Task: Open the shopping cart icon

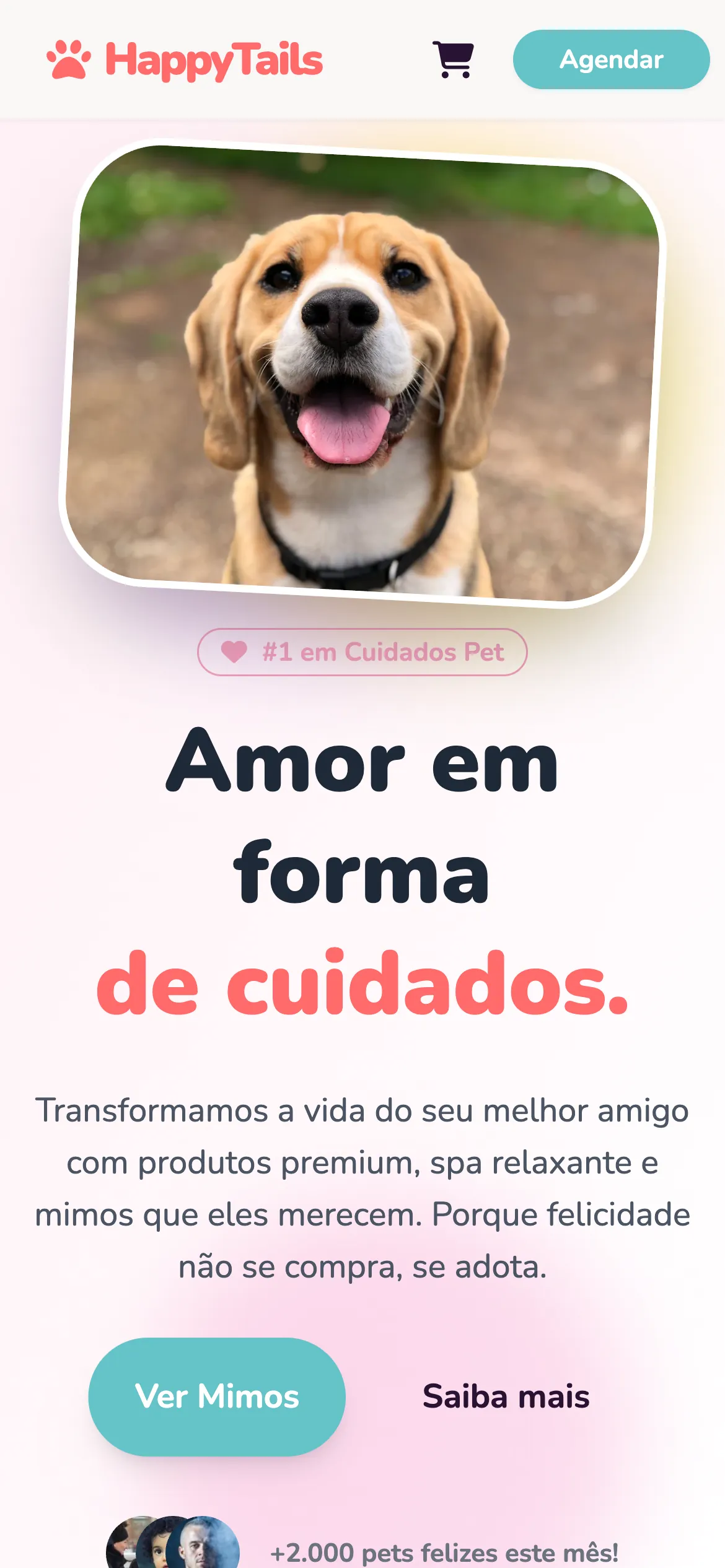Action: [x=454, y=59]
